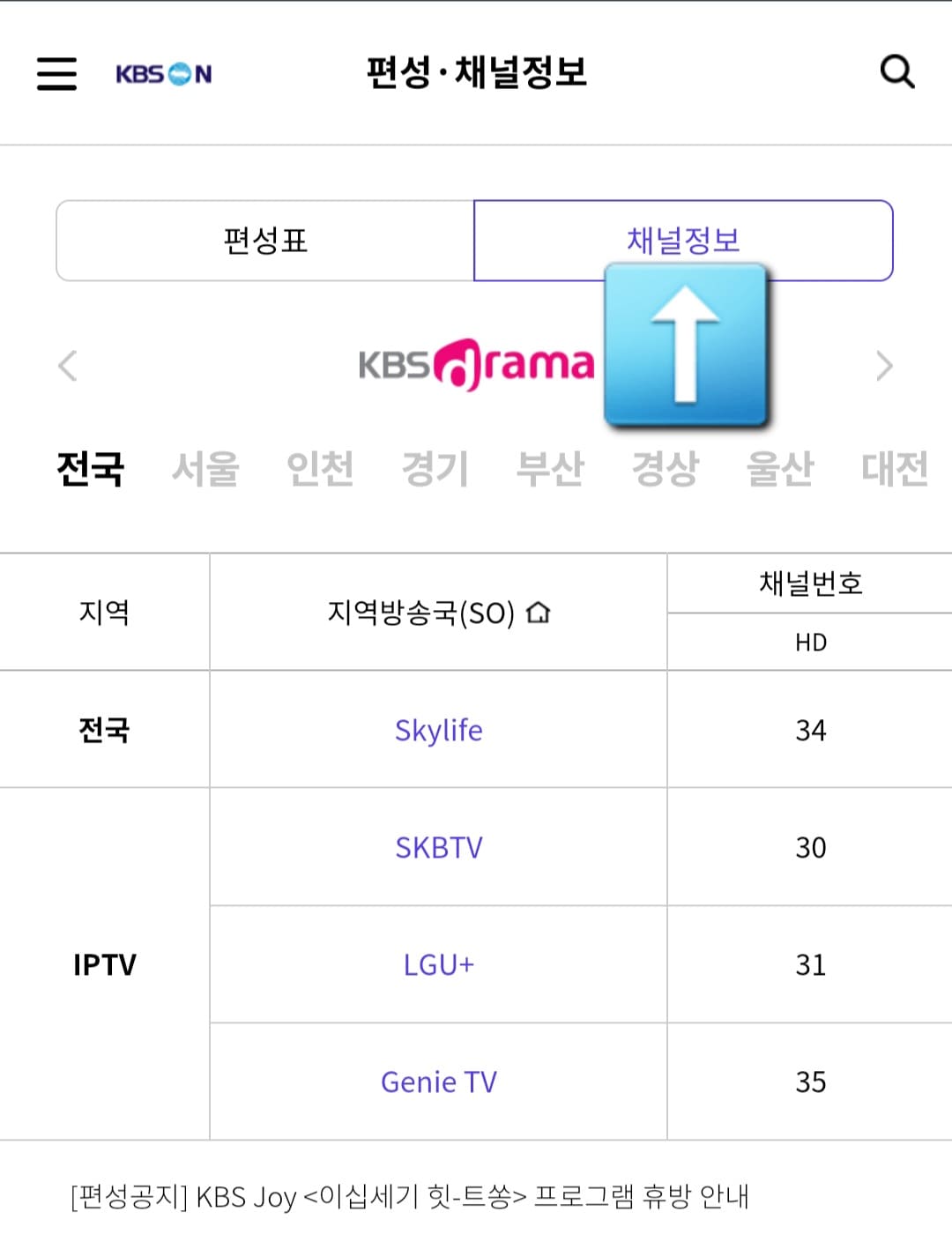Screen dimensions: 952x1249
Task: Open the SKBTV provider link
Action: pos(438,847)
